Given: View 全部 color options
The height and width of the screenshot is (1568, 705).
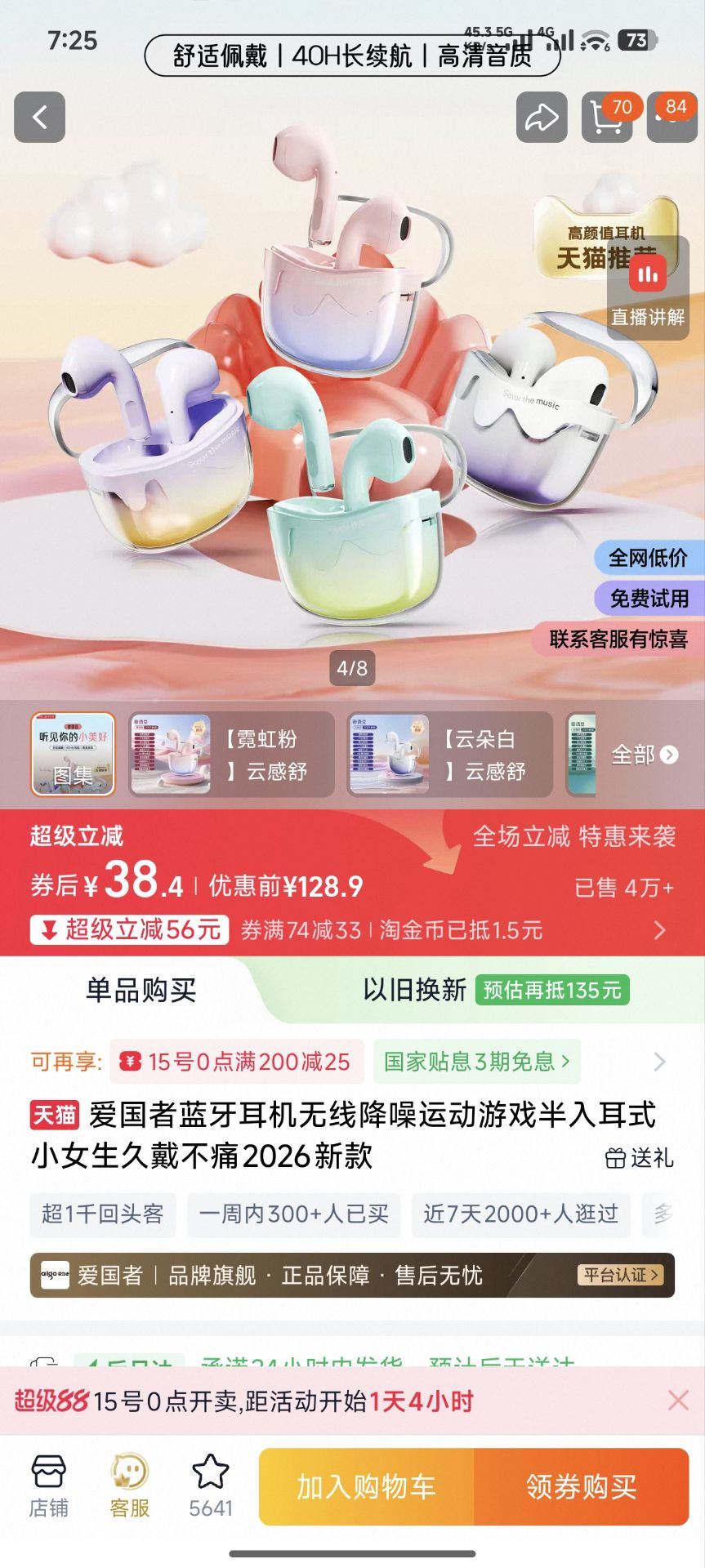Looking at the screenshot, I should pos(645,755).
